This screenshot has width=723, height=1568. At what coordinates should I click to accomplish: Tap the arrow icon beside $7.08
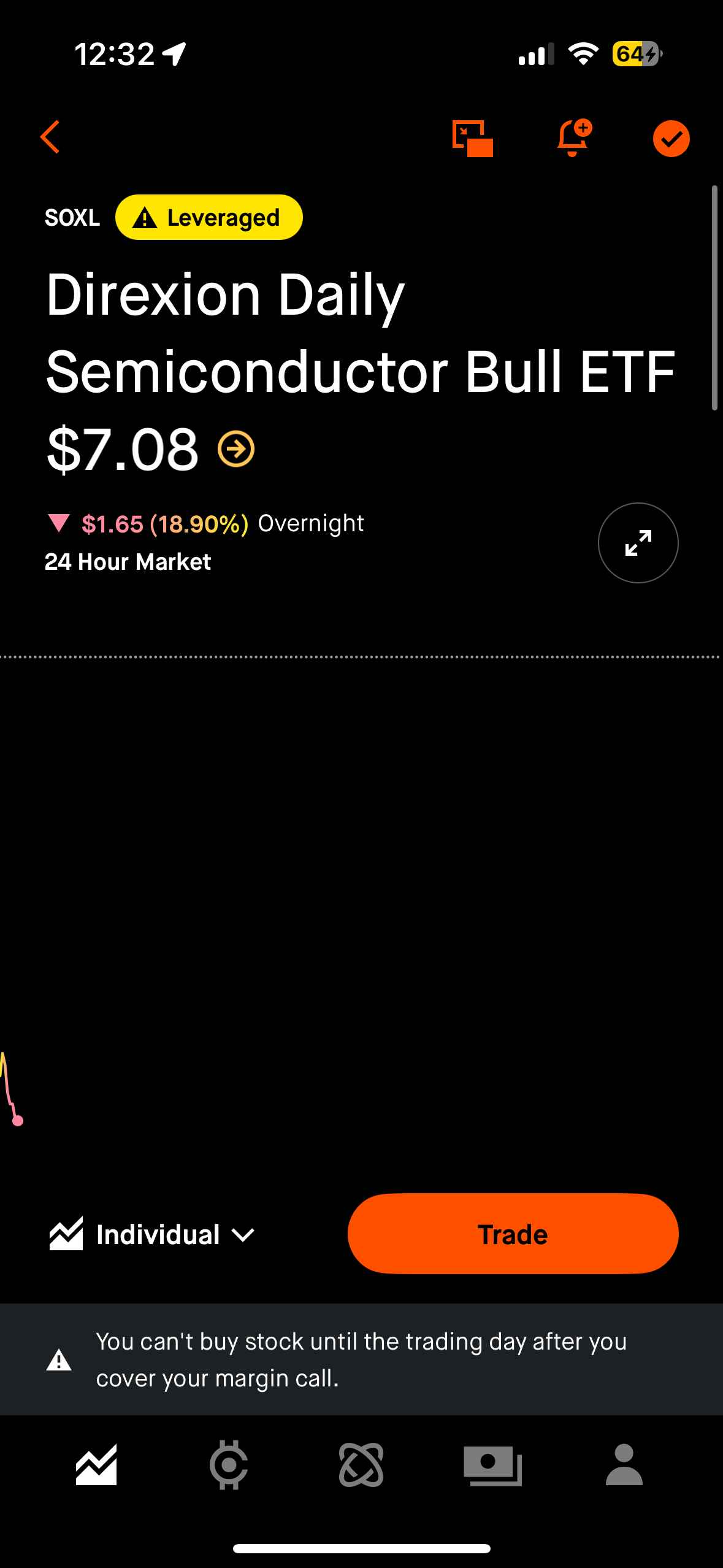coord(236,448)
